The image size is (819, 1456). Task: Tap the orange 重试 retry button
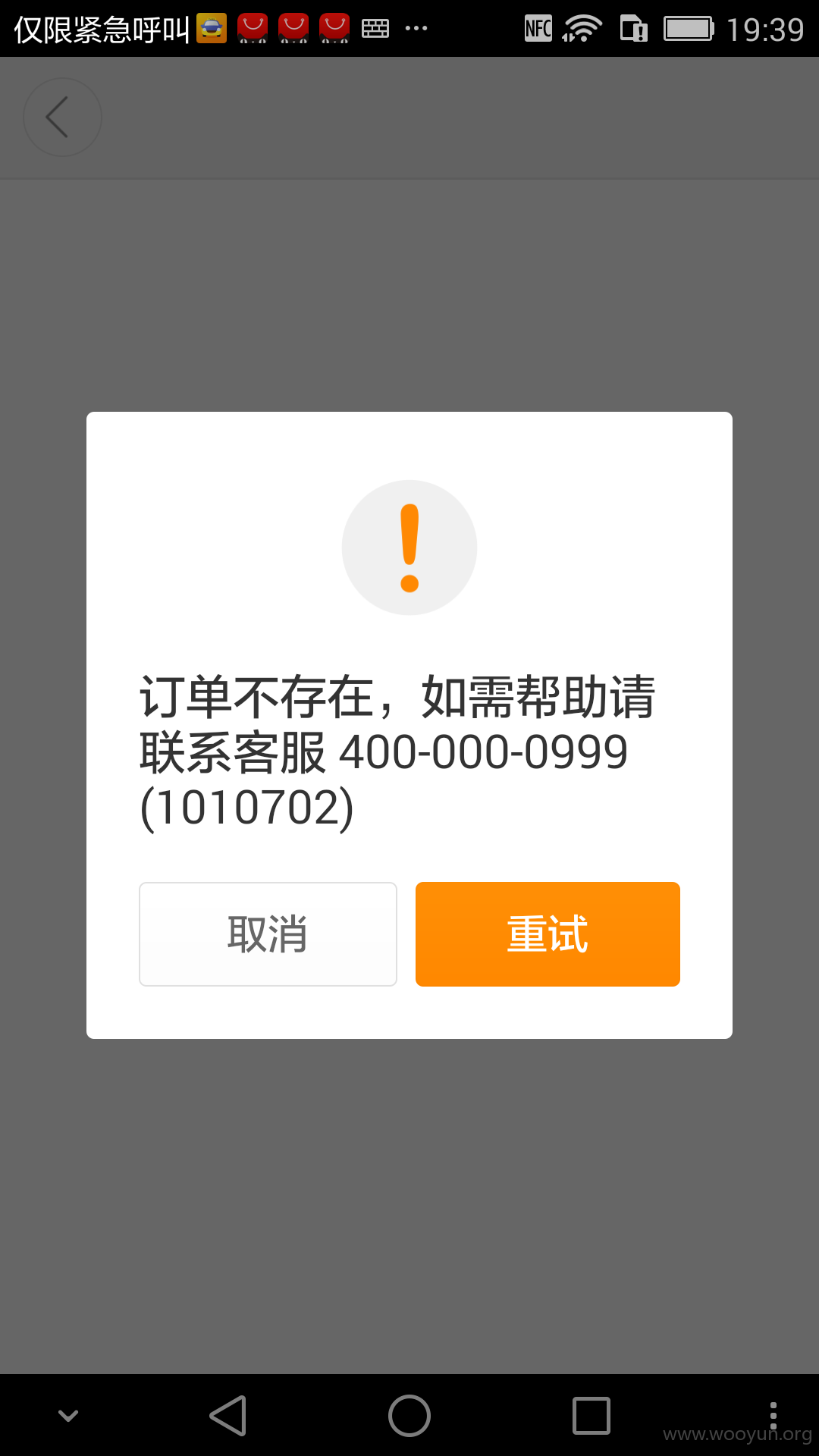pyautogui.click(x=548, y=934)
